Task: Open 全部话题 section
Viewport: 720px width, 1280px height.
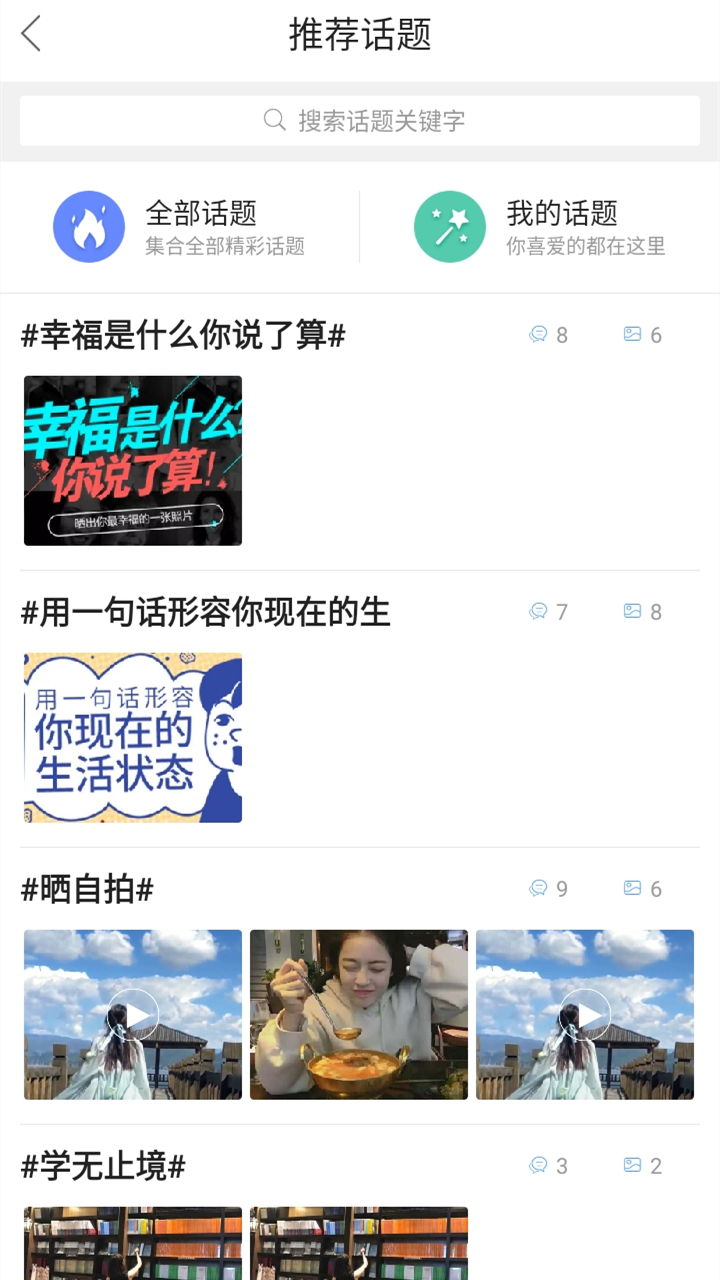Action: [180, 227]
